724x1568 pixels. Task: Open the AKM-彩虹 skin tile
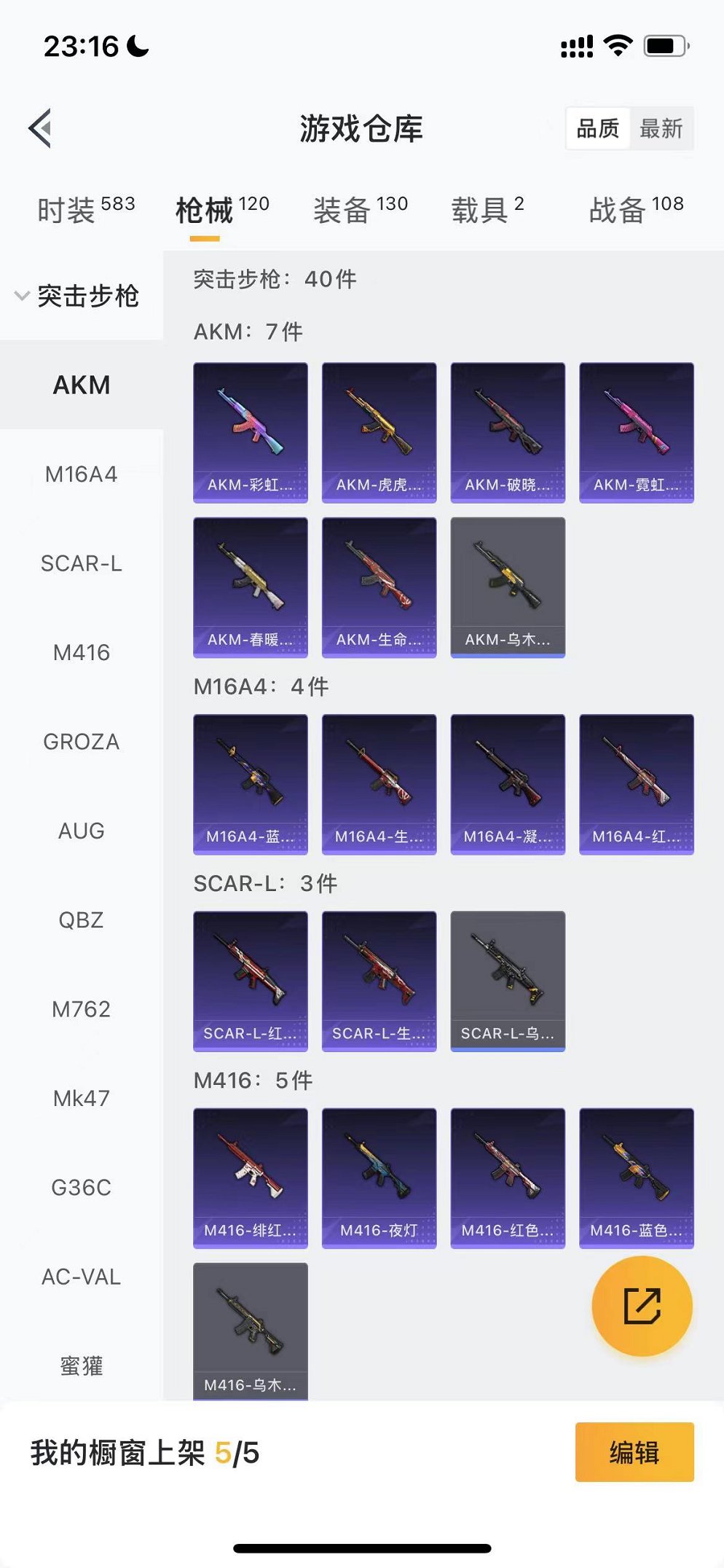(251, 433)
